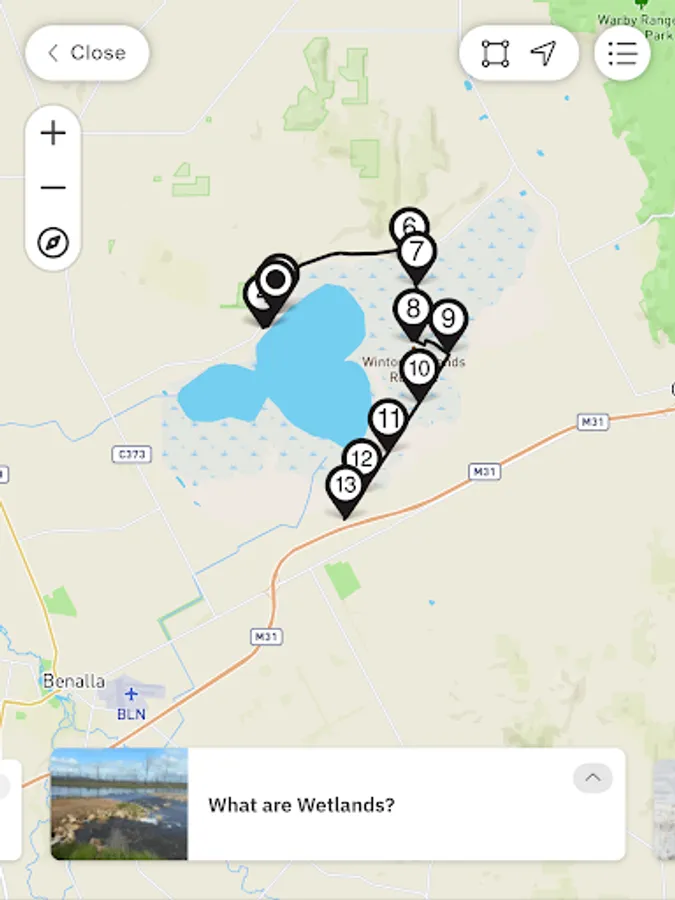Select map marker number 11
Viewport: 675px width, 900px height.
[x=389, y=419]
